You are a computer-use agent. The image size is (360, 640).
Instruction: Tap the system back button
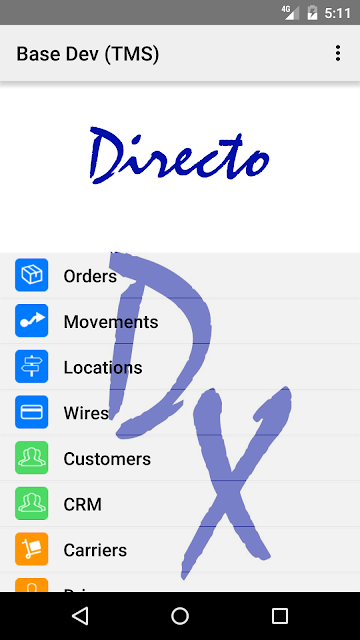[x=80, y=616]
